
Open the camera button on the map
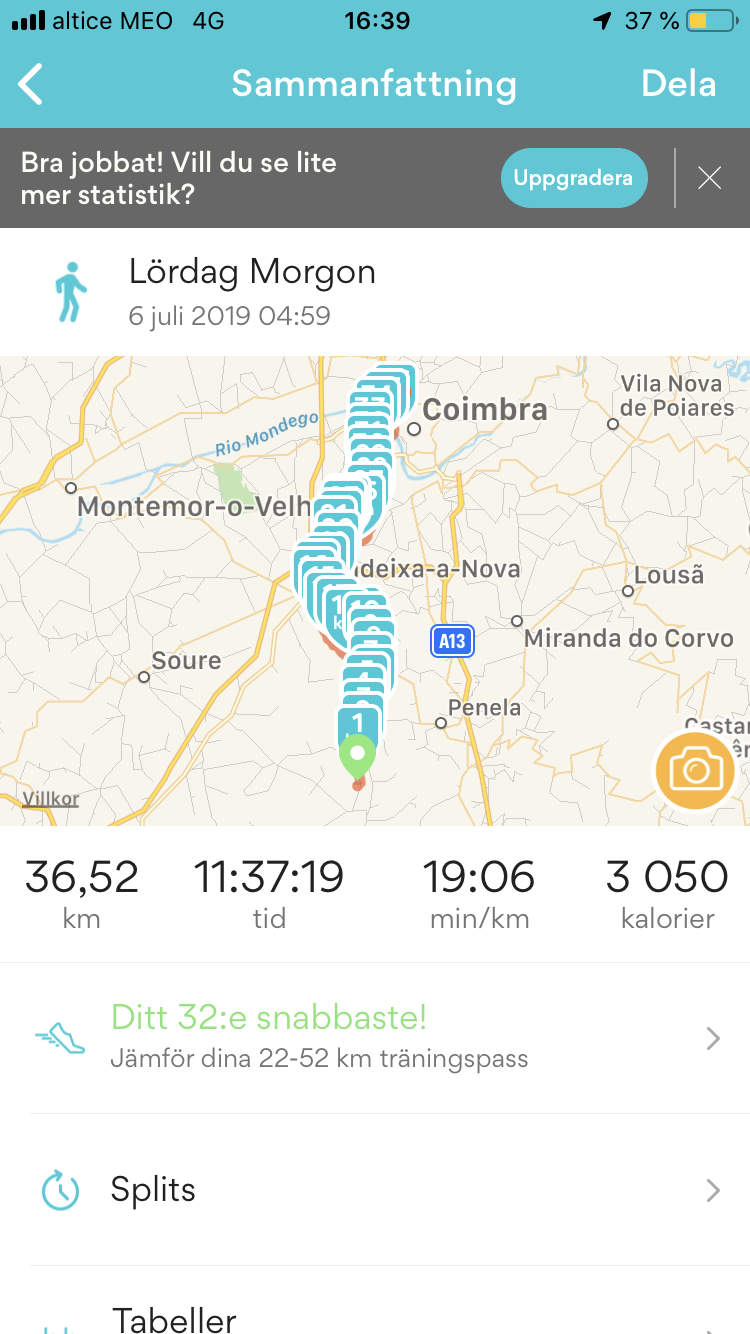click(x=696, y=770)
